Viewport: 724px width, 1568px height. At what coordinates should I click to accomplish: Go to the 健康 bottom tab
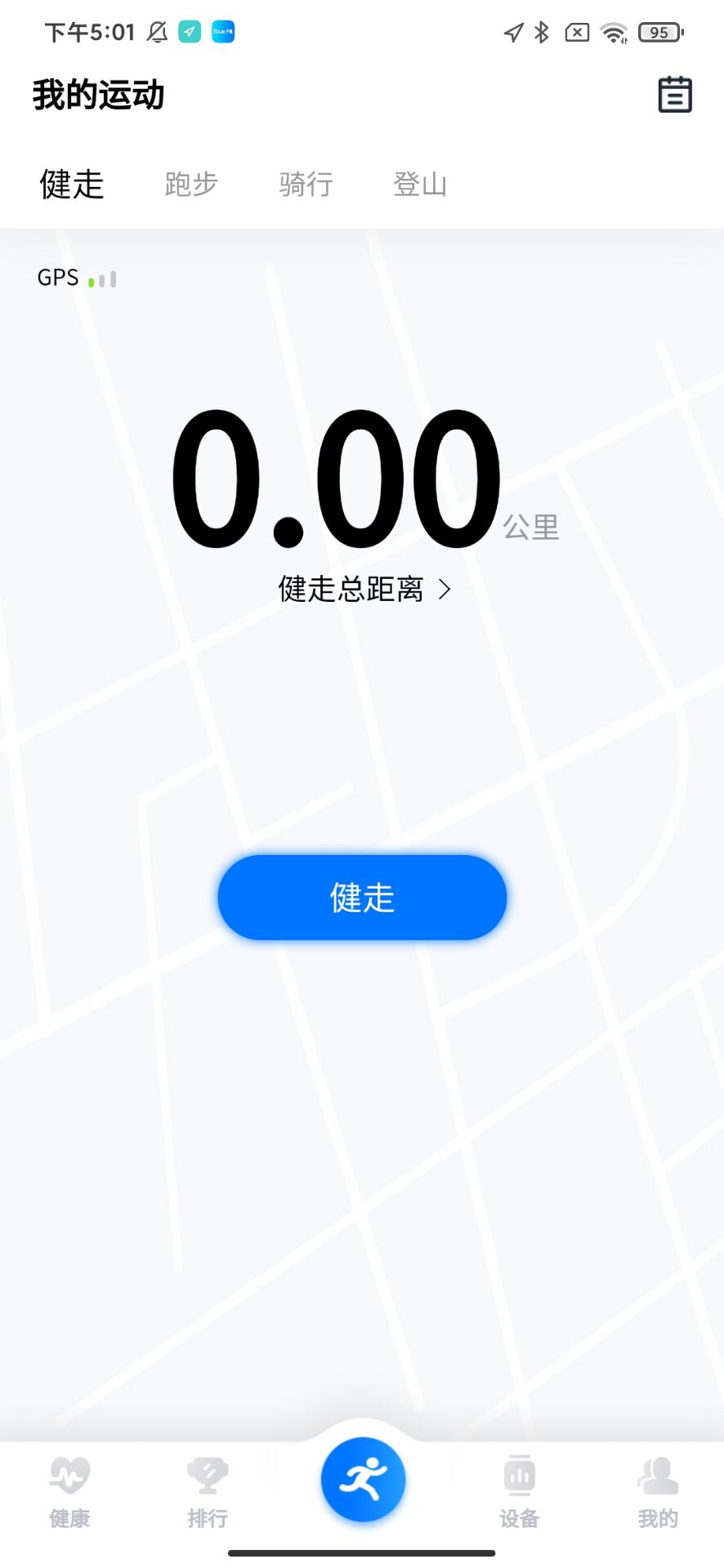tap(69, 1491)
